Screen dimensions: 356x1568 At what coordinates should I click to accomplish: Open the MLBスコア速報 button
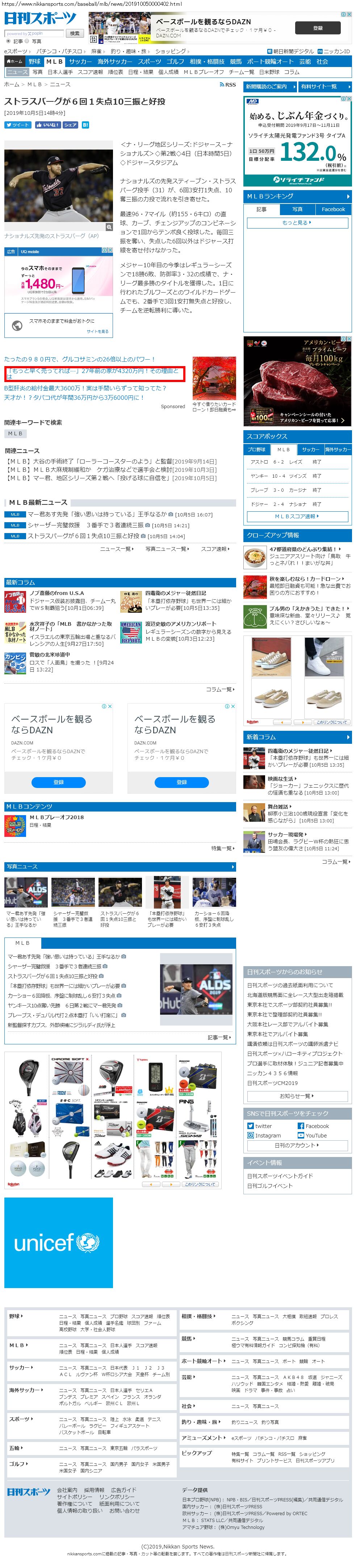(297, 516)
